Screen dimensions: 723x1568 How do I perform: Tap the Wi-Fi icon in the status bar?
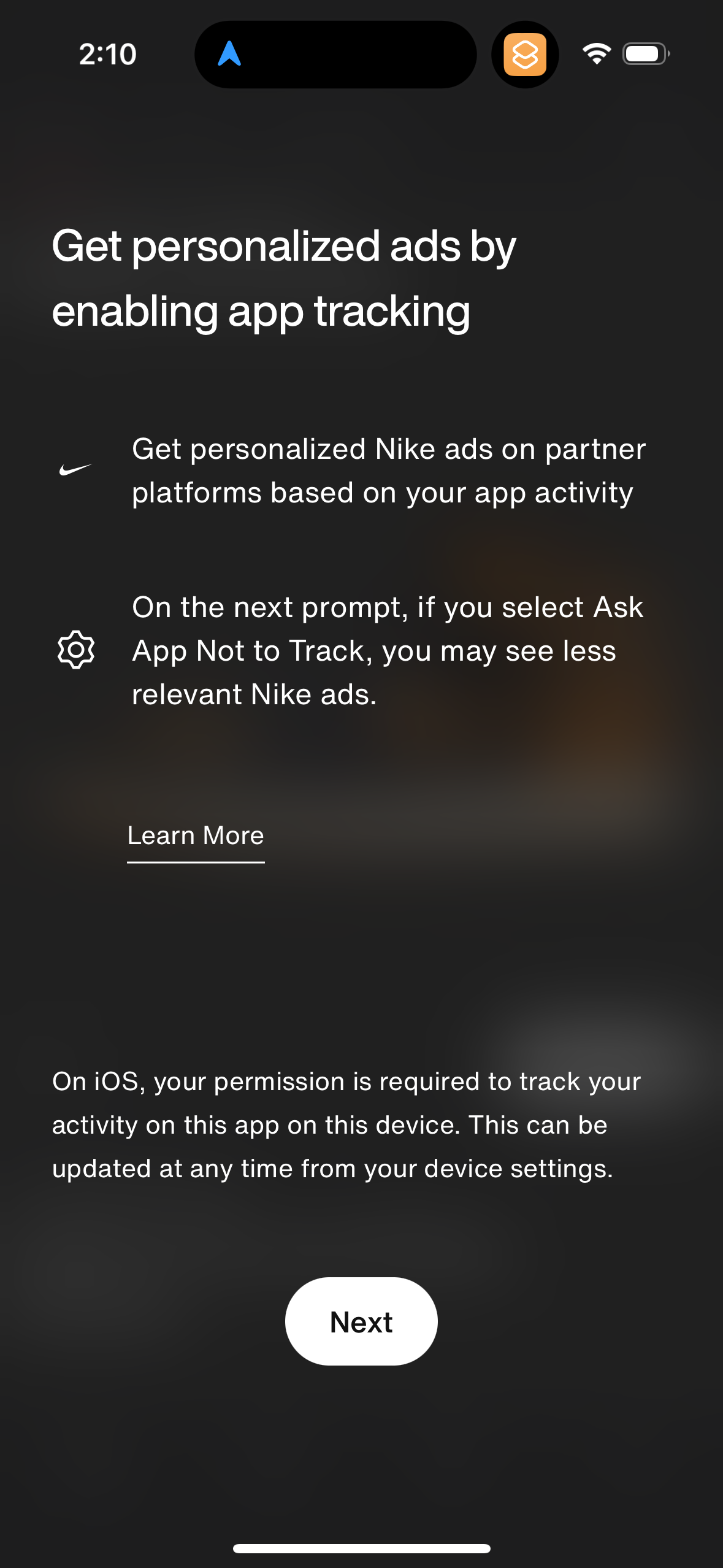(x=595, y=55)
